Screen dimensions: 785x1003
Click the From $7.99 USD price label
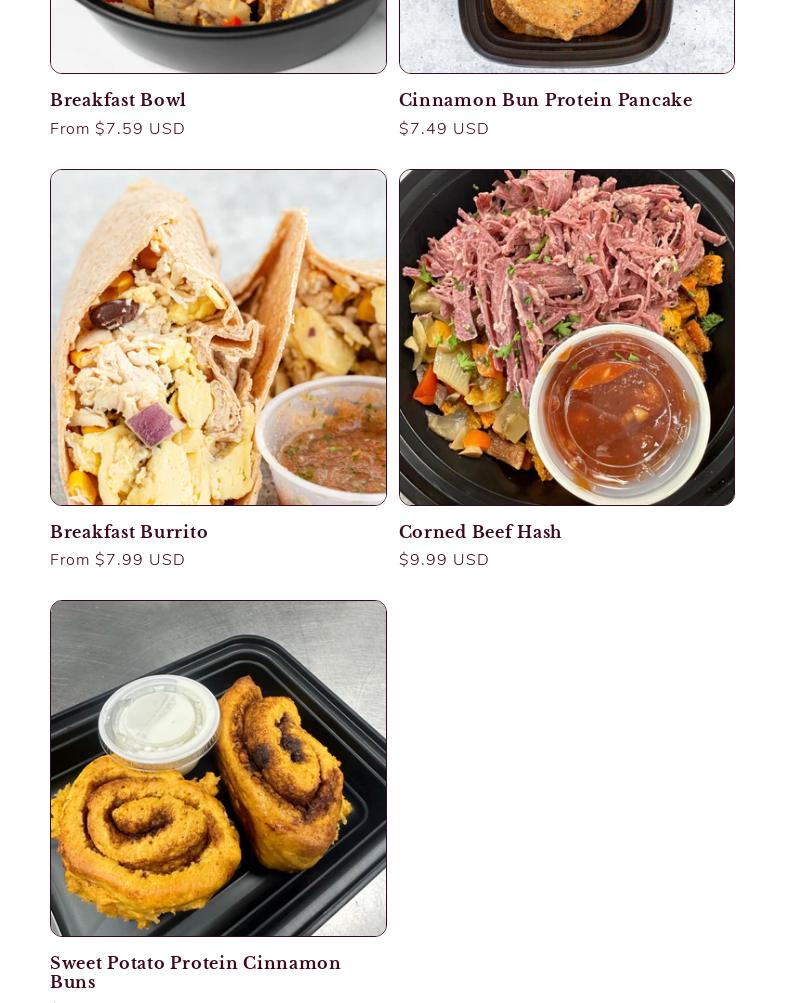pos(117,560)
